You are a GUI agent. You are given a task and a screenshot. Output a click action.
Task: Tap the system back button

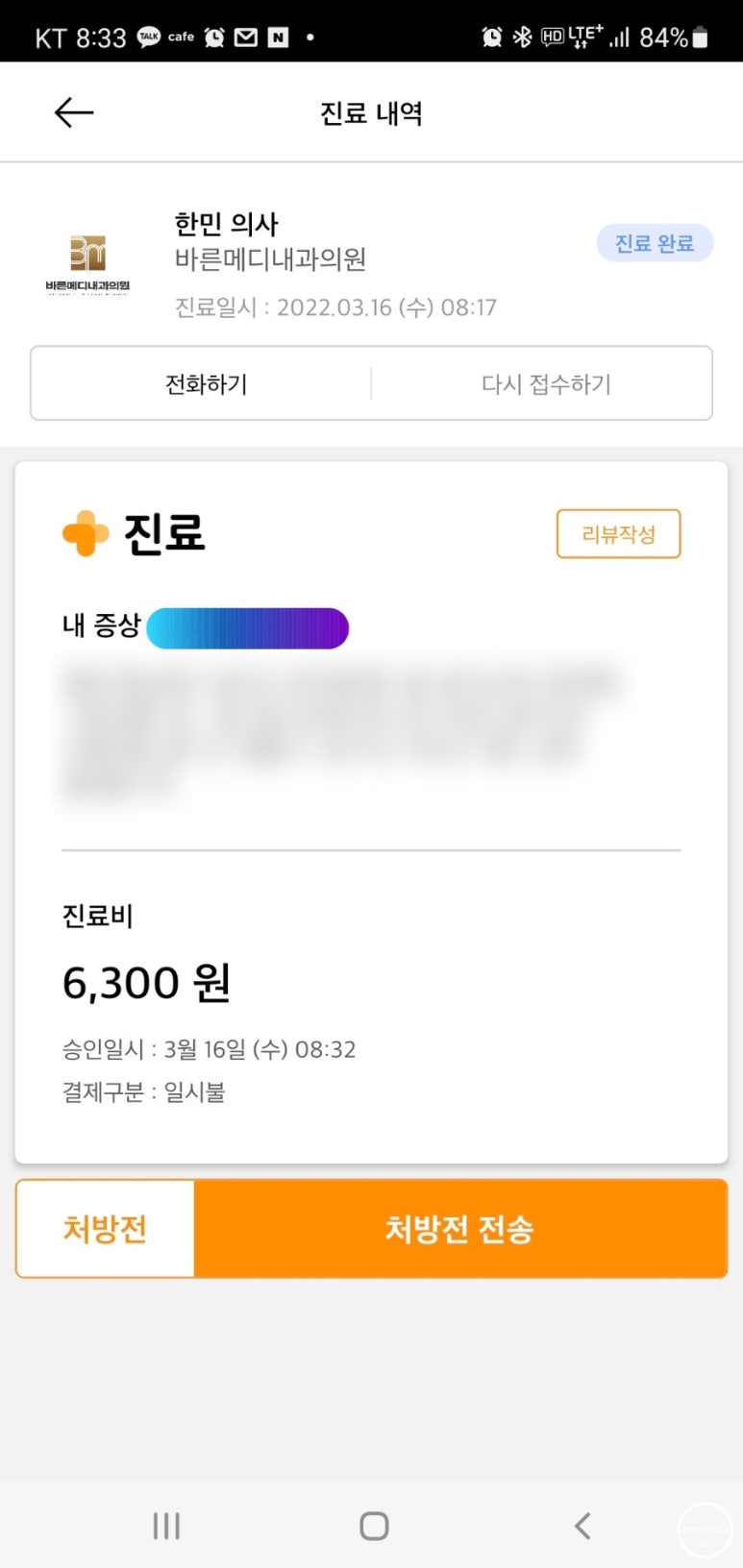click(x=582, y=1526)
